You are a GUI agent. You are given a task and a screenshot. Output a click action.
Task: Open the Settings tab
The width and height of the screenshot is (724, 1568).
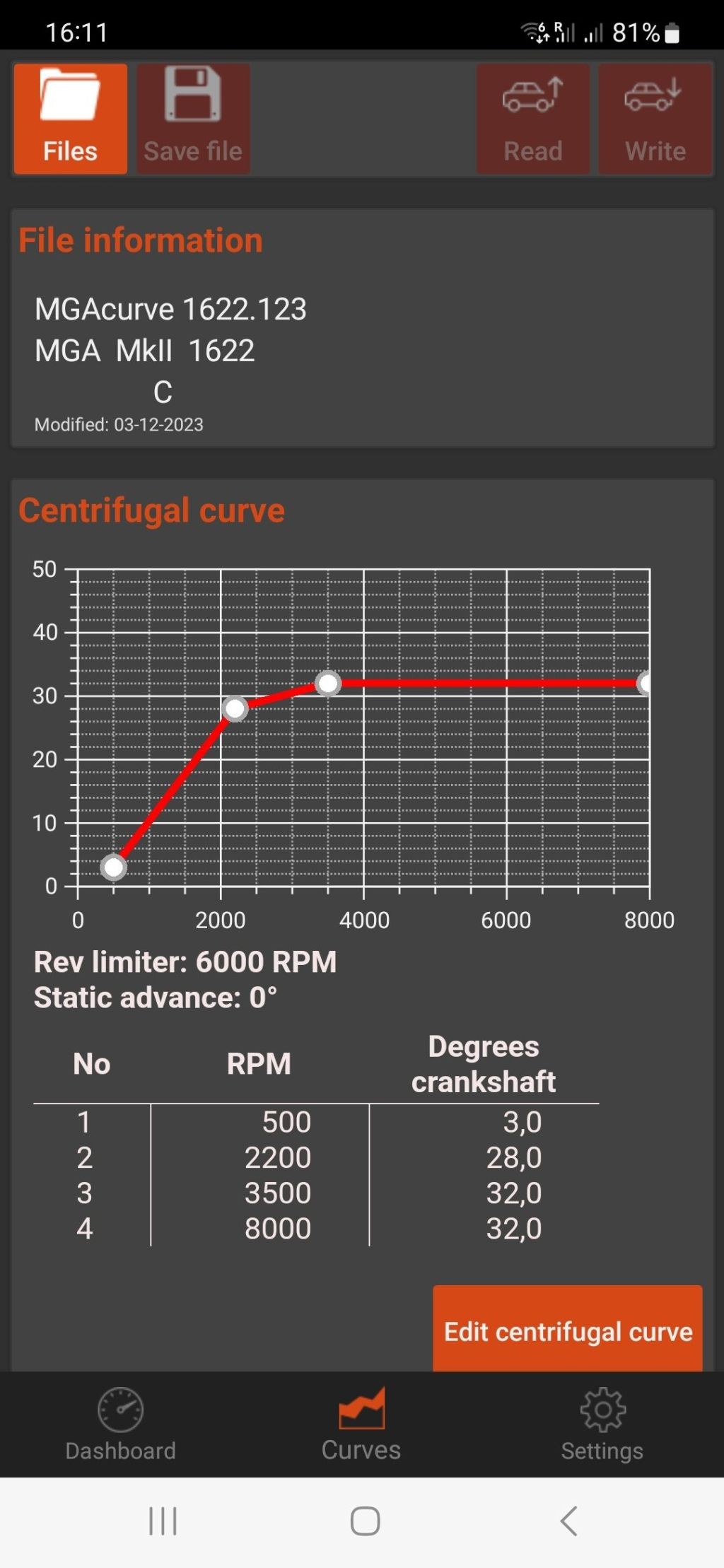(602, 1424)
